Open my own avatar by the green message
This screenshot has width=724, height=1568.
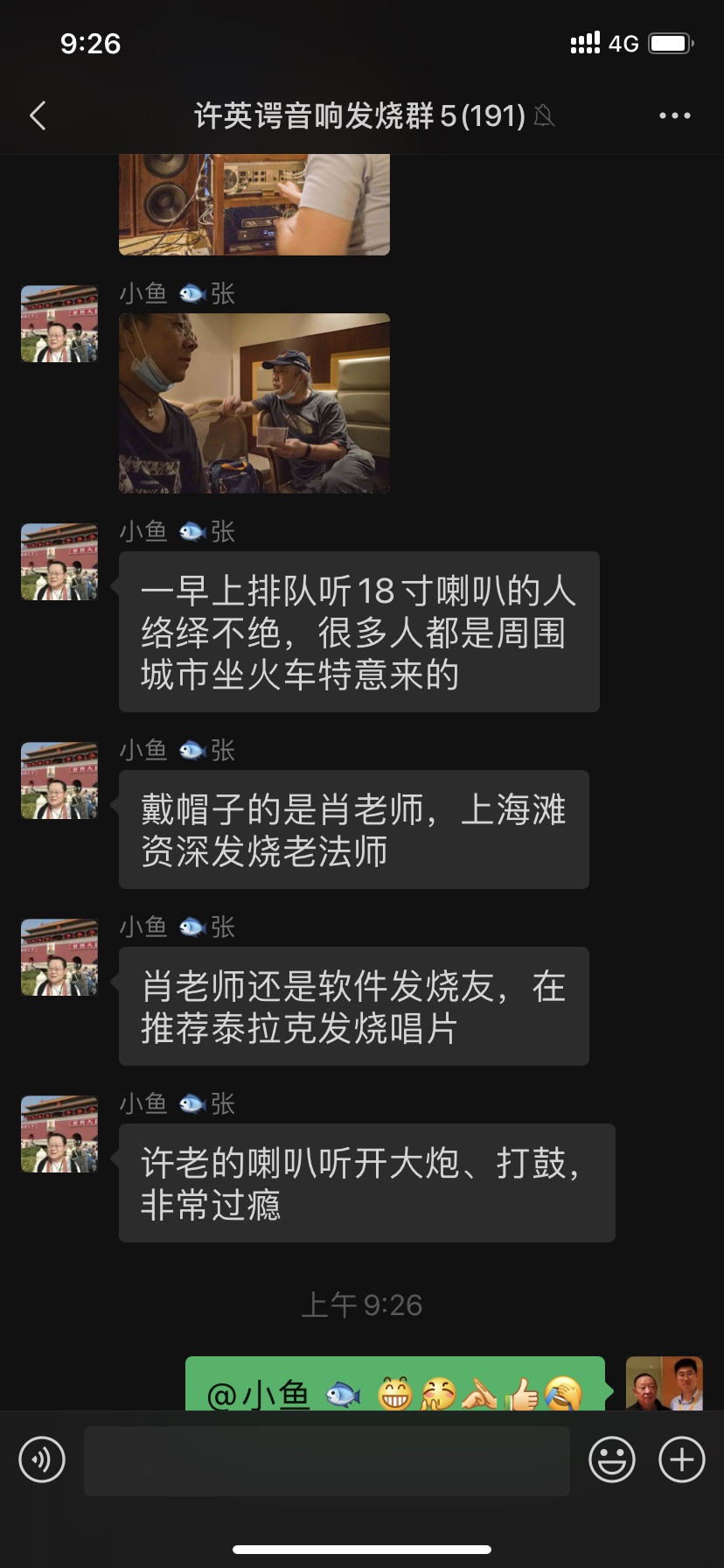tap(664, 1384)
